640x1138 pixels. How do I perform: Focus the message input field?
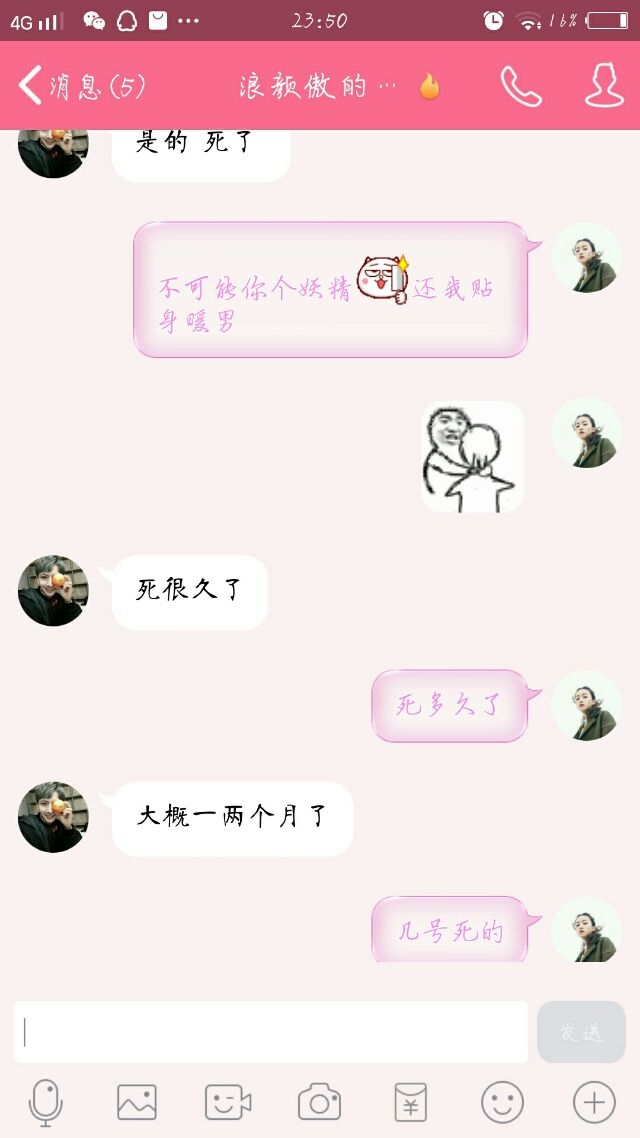click(270, 1031)
